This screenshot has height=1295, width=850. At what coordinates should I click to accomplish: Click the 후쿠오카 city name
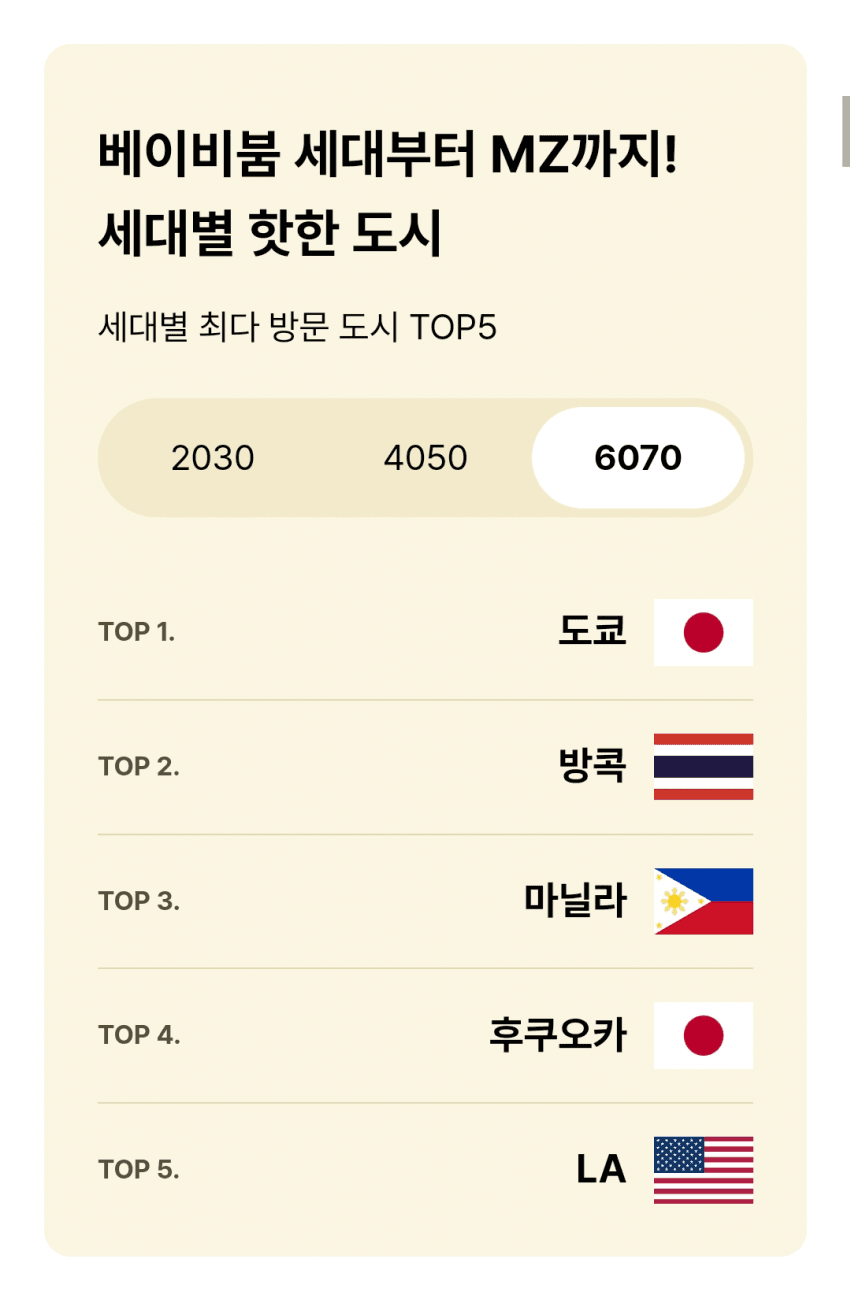558,1036
